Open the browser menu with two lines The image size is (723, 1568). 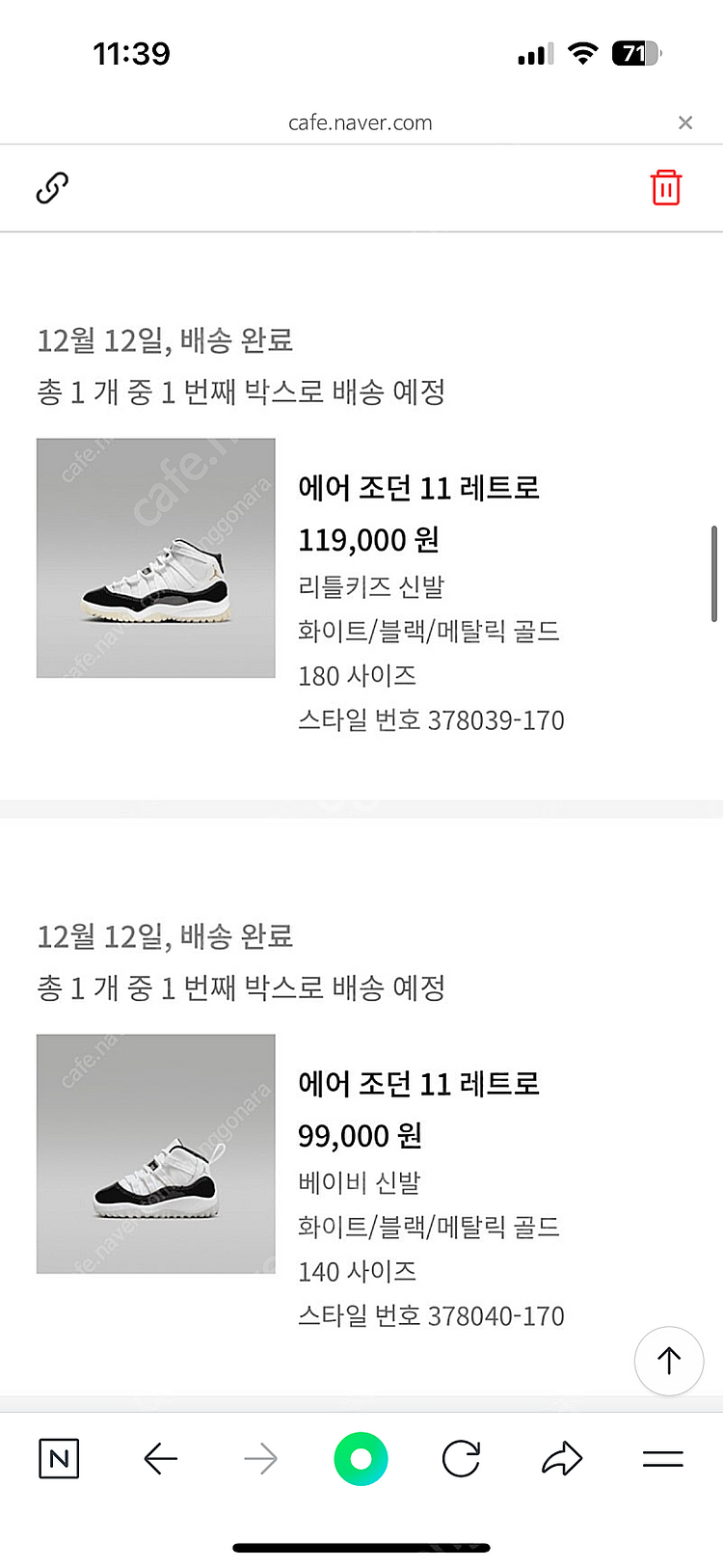point(662,1459)
